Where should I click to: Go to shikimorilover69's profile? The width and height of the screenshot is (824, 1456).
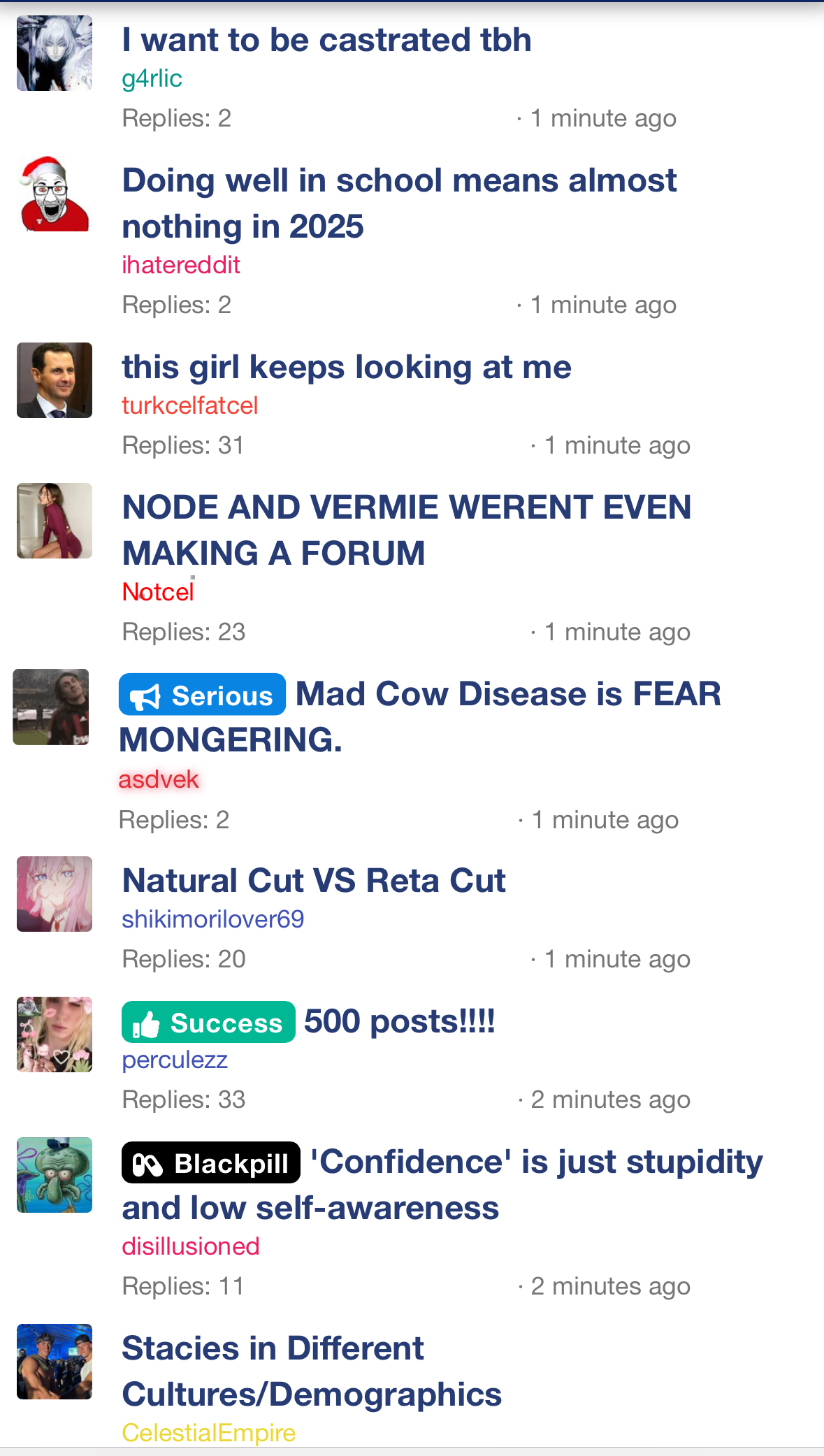[x=212, y=920]
